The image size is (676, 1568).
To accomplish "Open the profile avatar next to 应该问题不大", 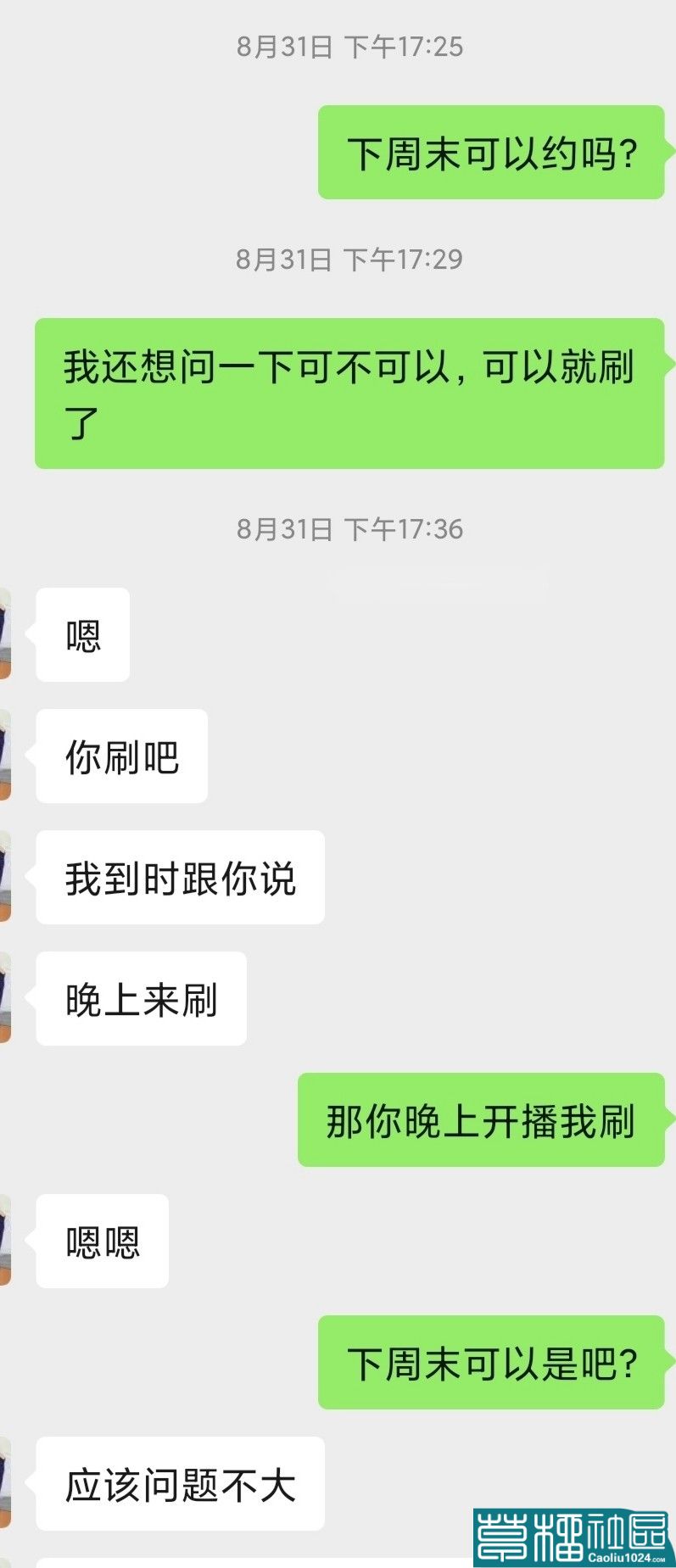I will (4, 1483).
